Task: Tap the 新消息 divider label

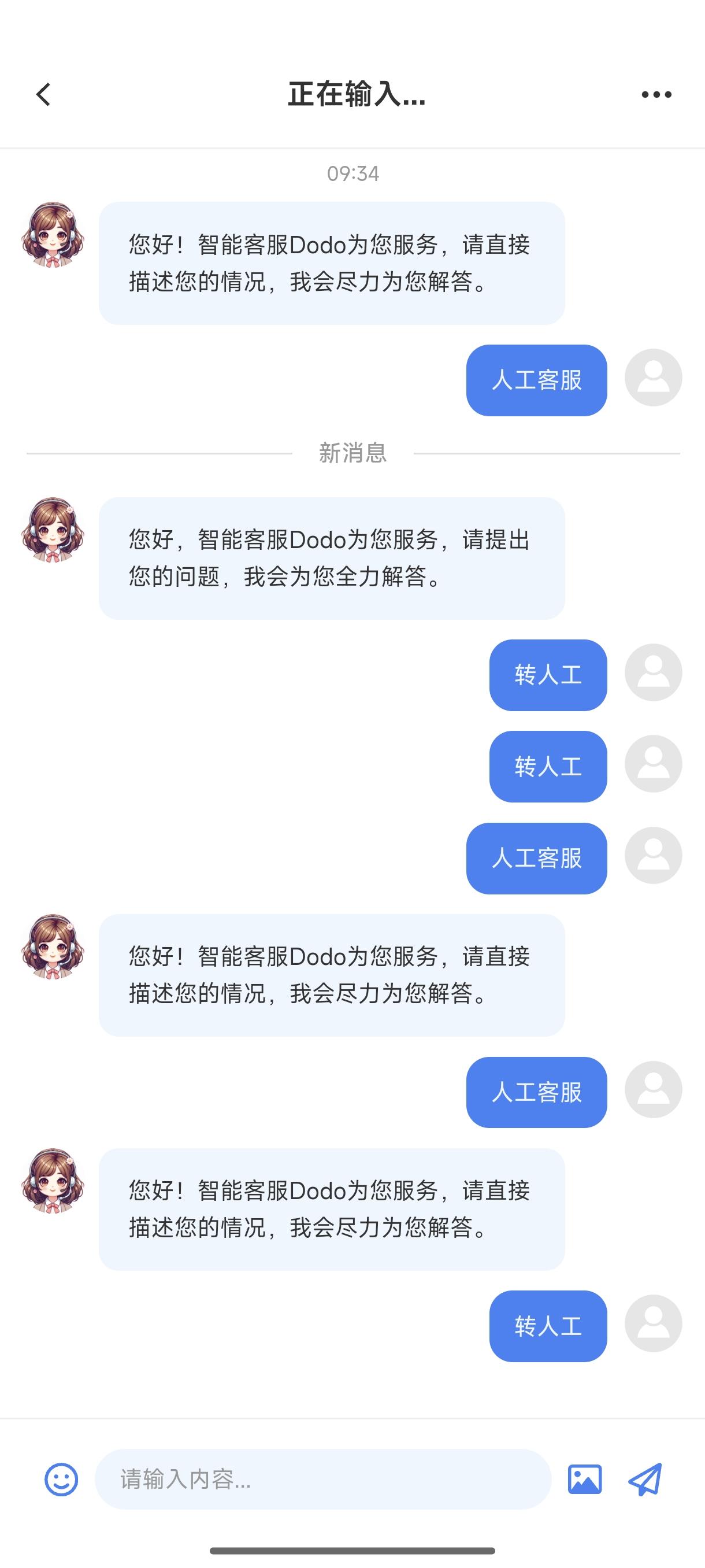Action: point(351,454)
